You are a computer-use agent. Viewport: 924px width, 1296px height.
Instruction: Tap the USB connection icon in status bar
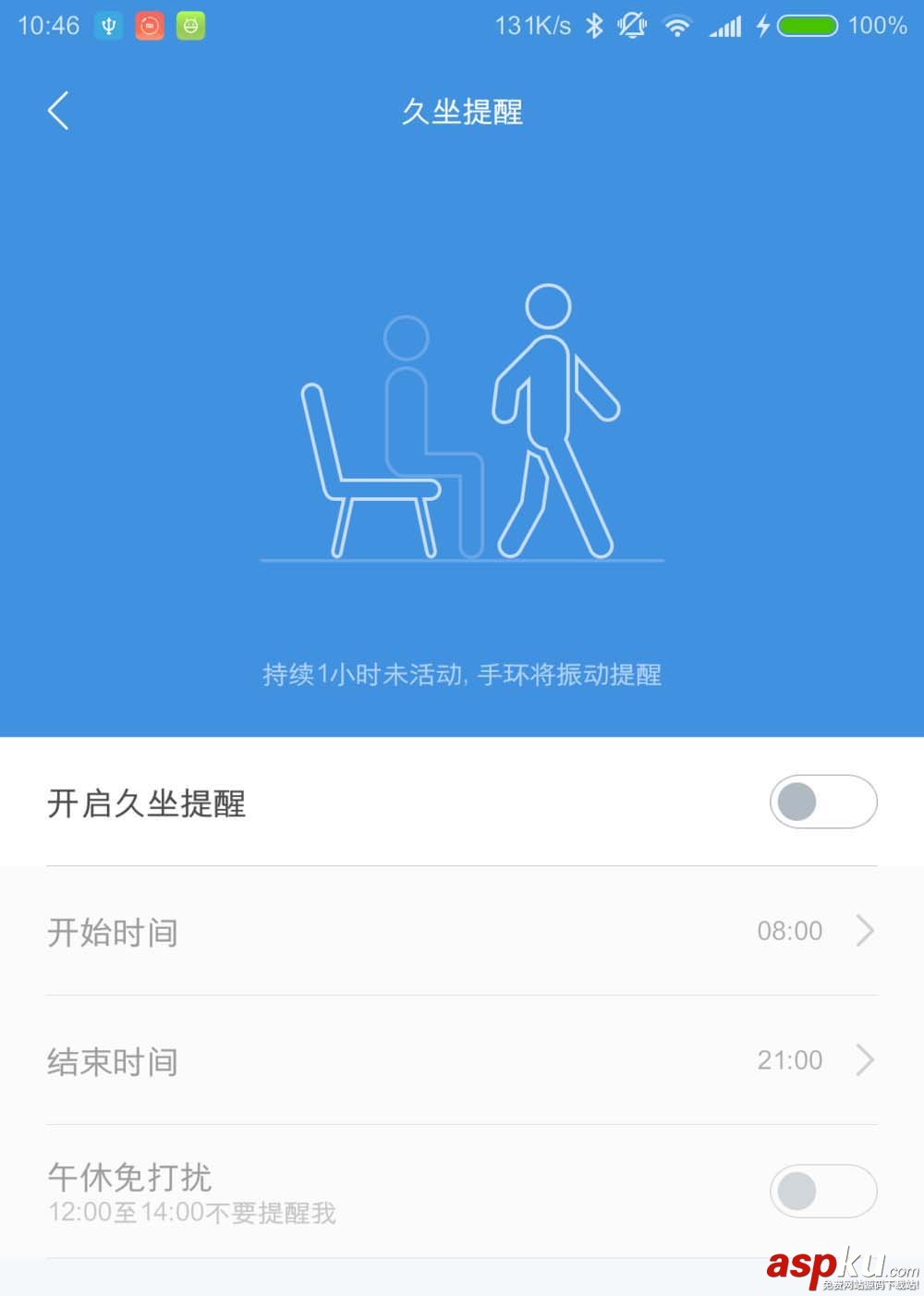point(110,25)
